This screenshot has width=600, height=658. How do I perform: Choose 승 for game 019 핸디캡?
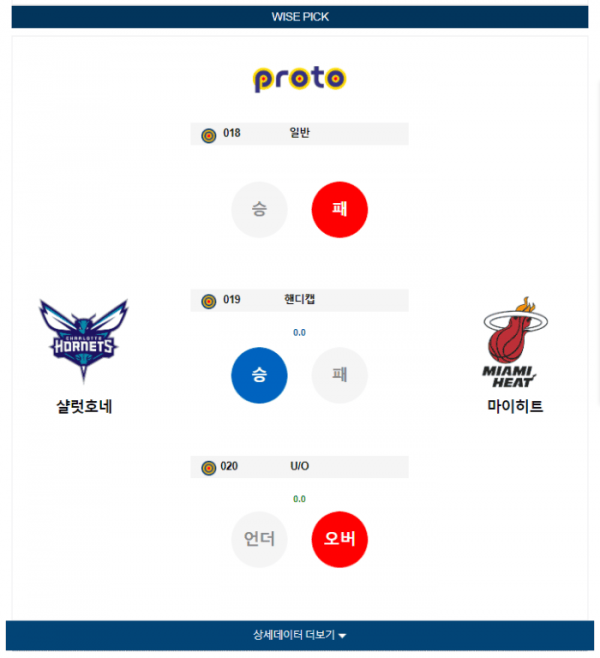pyautogui.click(x=259, y=375)
